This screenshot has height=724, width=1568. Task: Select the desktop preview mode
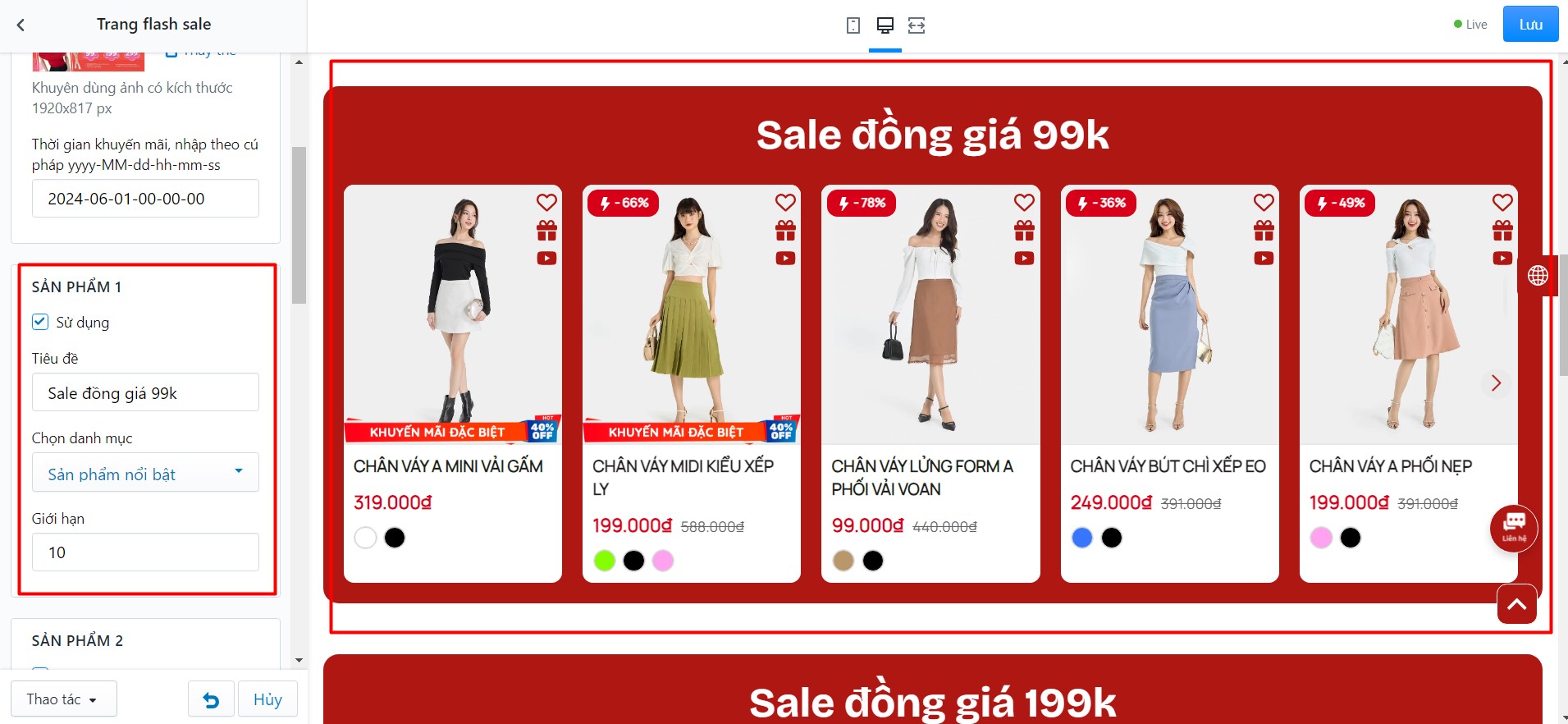(885, 25)
